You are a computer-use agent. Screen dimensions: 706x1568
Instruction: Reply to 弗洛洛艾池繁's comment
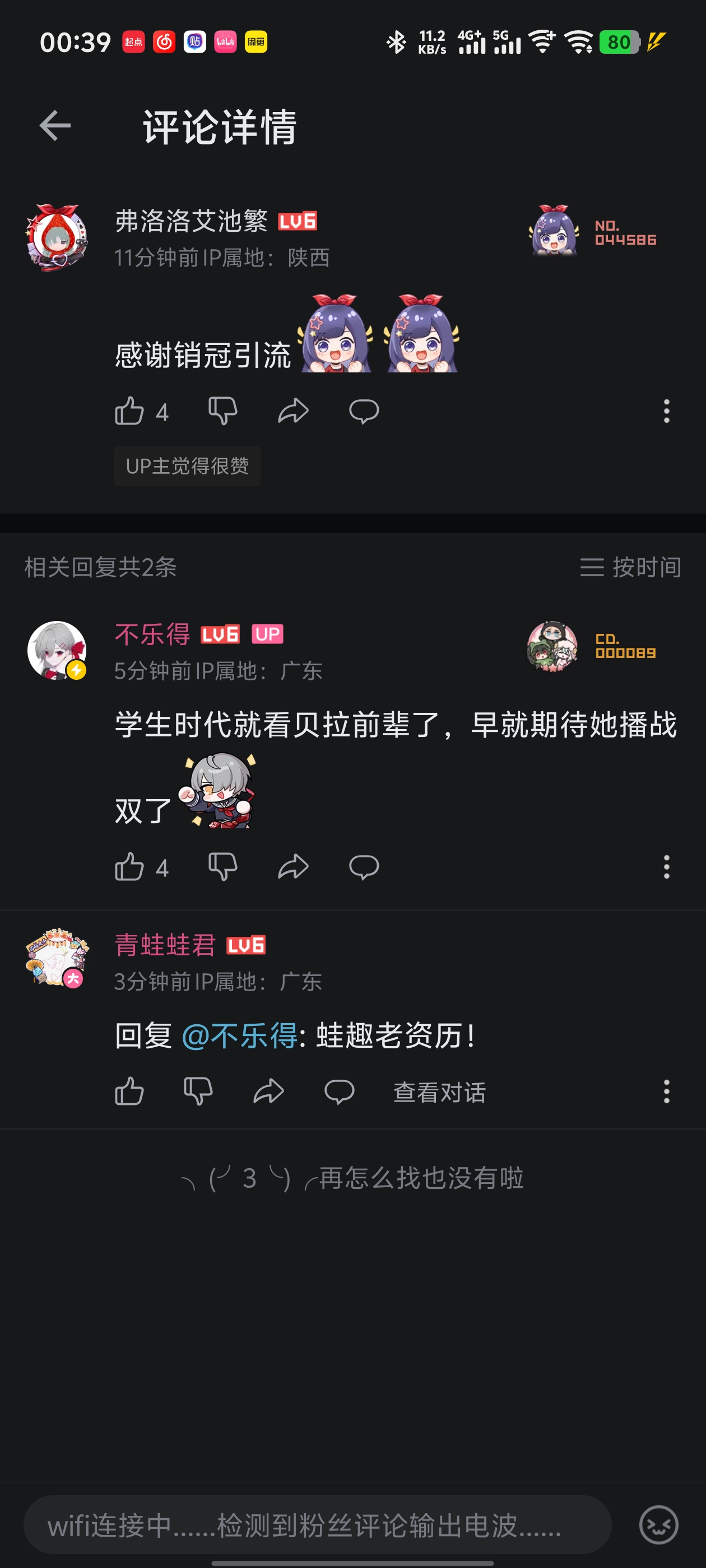point(364,411)
